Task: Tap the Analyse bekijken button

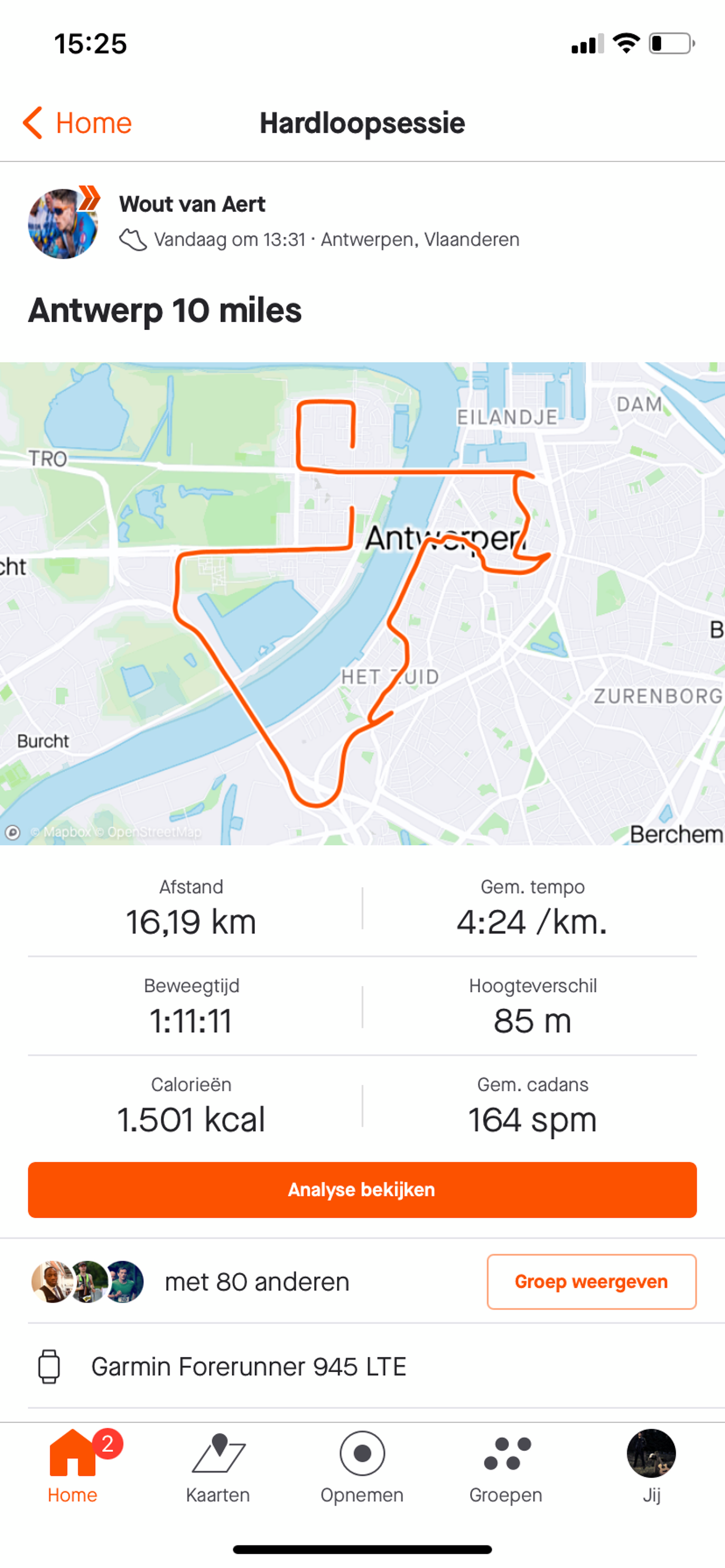Action: pos(362,1189)
